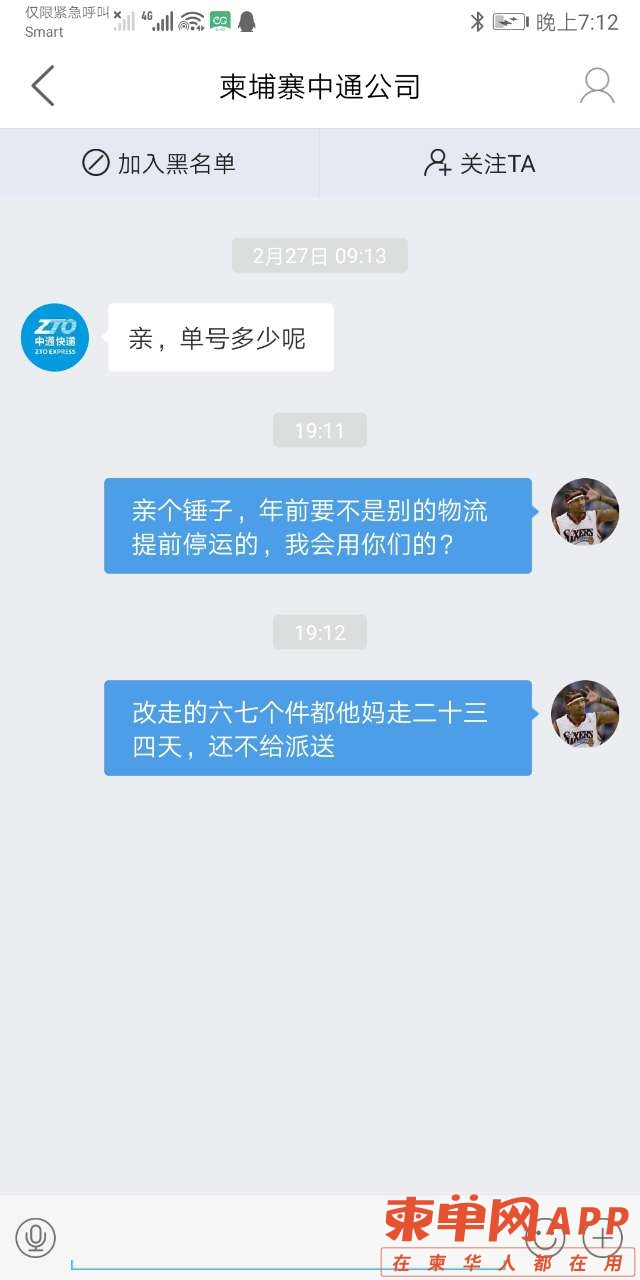Open the emoji picker
Viewport: 640px width, 1280px height.
click(x=545, y=1237)
